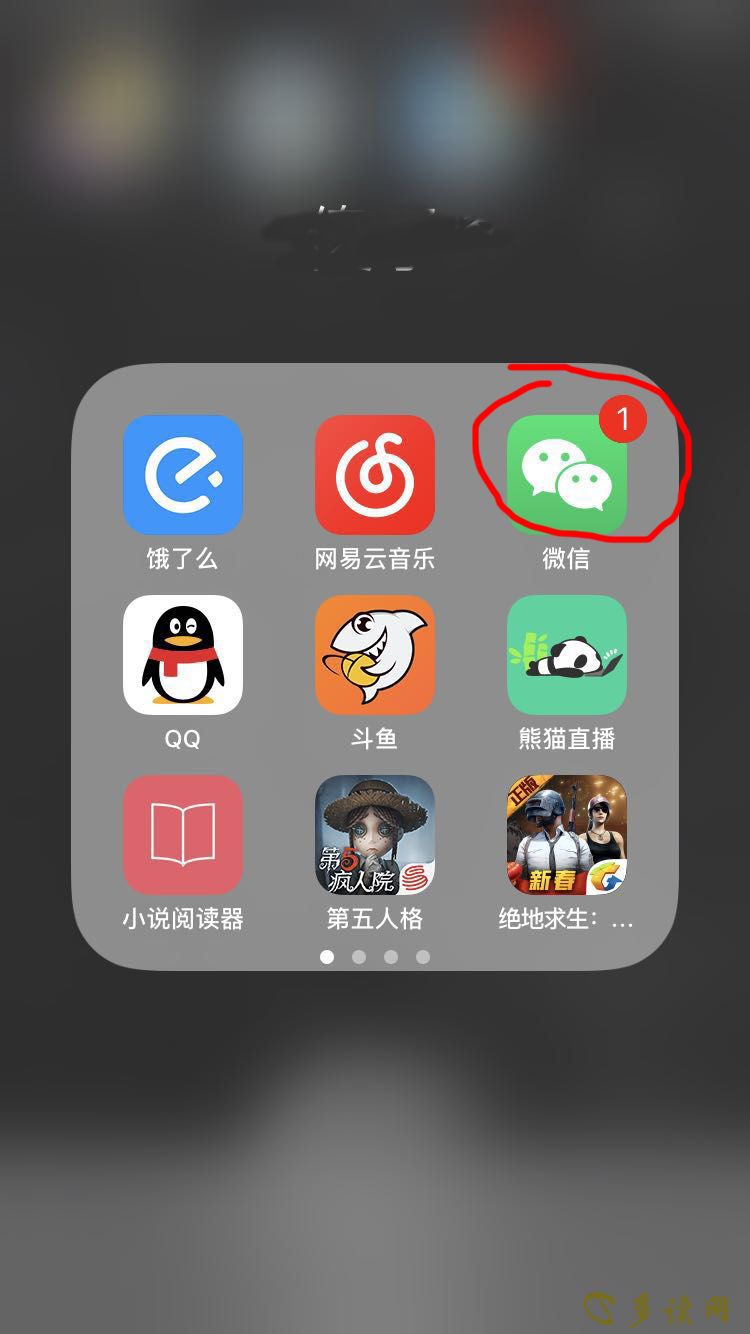Open 熊猫直播 app
Screen dimensions: 750x1334
point(567,655)
